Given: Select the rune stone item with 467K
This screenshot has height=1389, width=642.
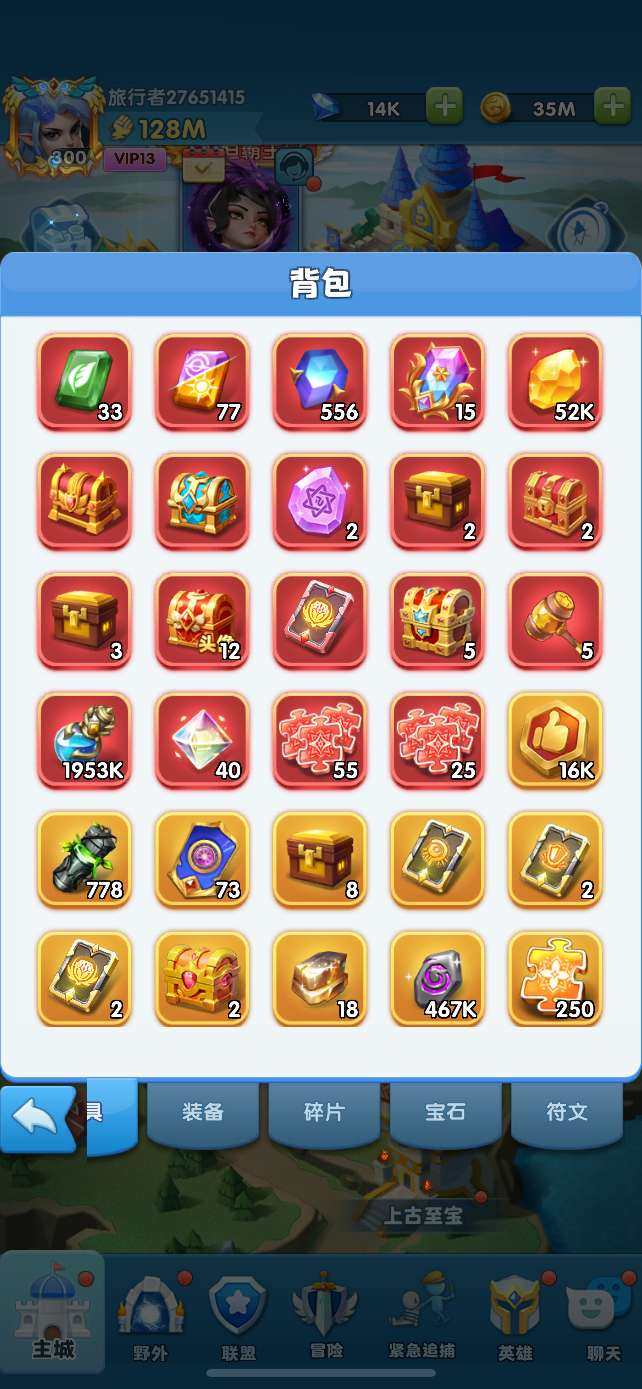Looking at the screenshot, I should pyautogui.click(x=438, y=979).
